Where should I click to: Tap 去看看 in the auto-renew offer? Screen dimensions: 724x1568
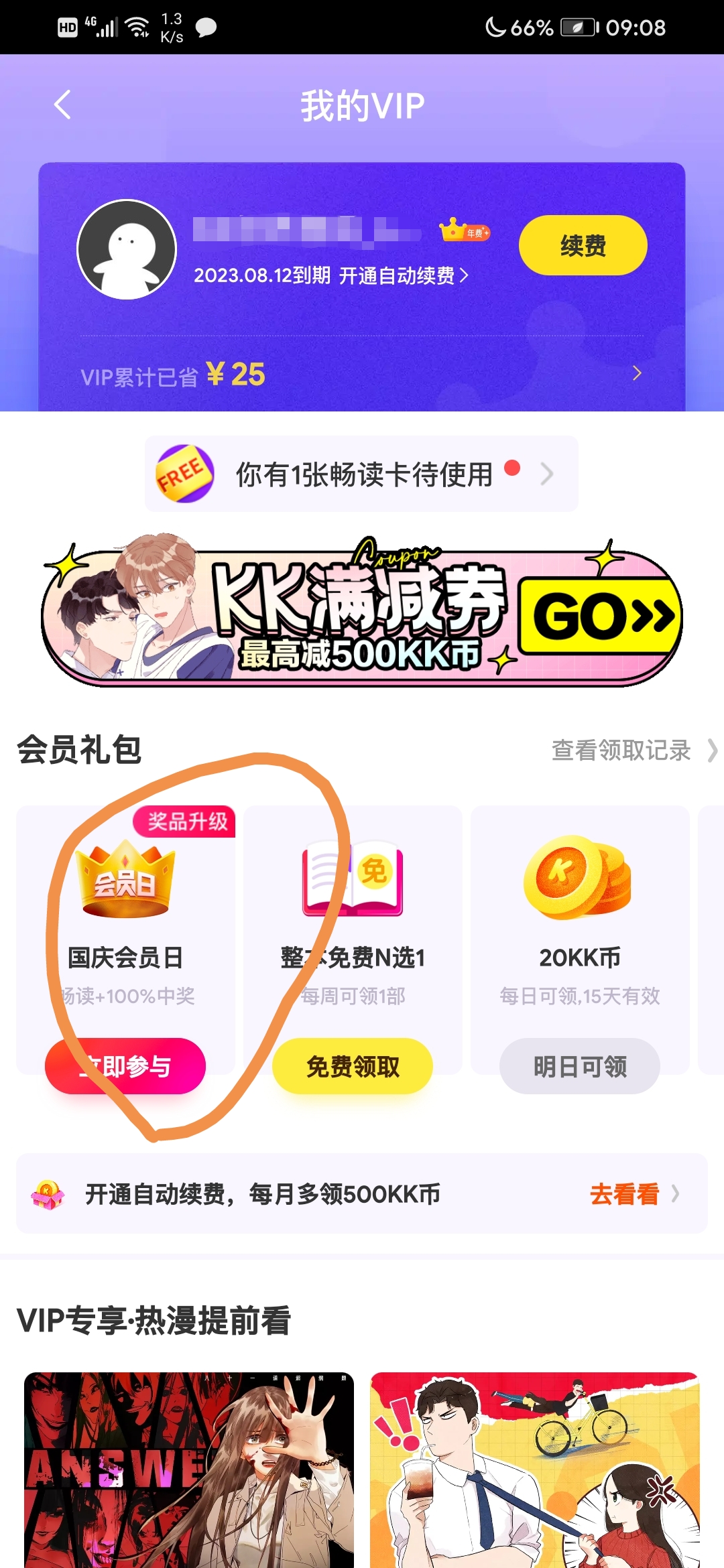tap(634, 1194)
